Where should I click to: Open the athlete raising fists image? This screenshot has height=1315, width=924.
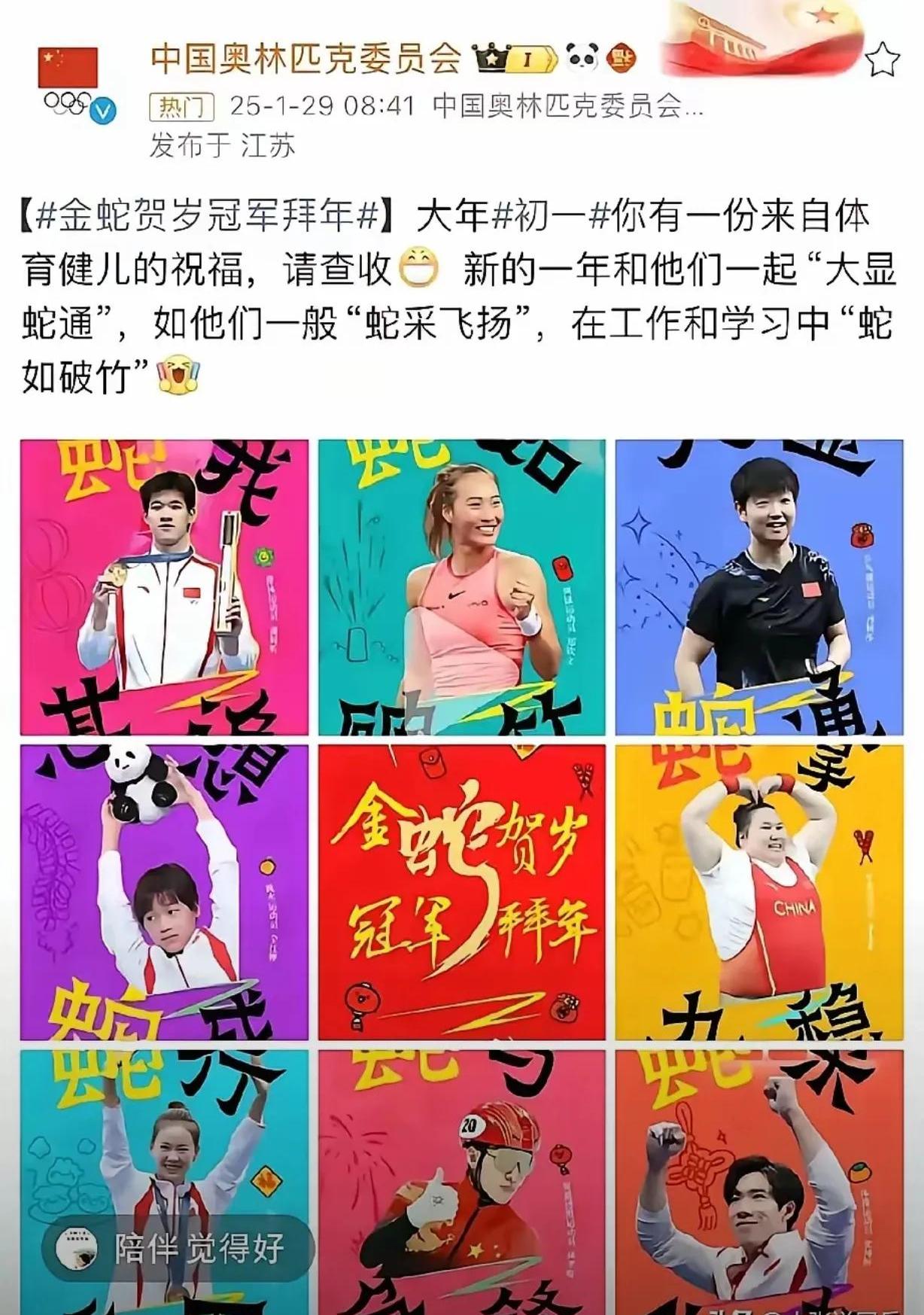pos(758,1182)
